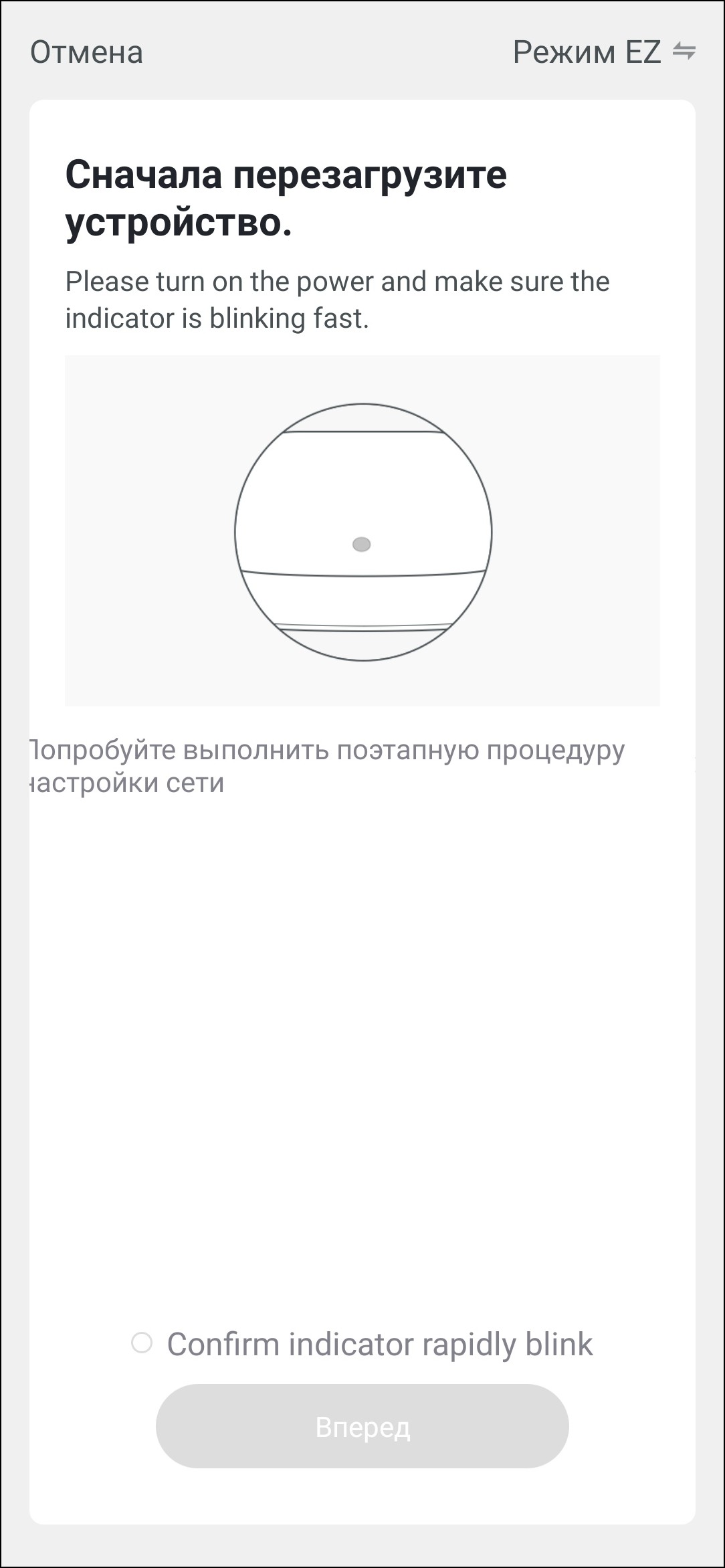Select Confirm indicator rapidly blink
This screenshot has width=725, height=1568.
142,1343
